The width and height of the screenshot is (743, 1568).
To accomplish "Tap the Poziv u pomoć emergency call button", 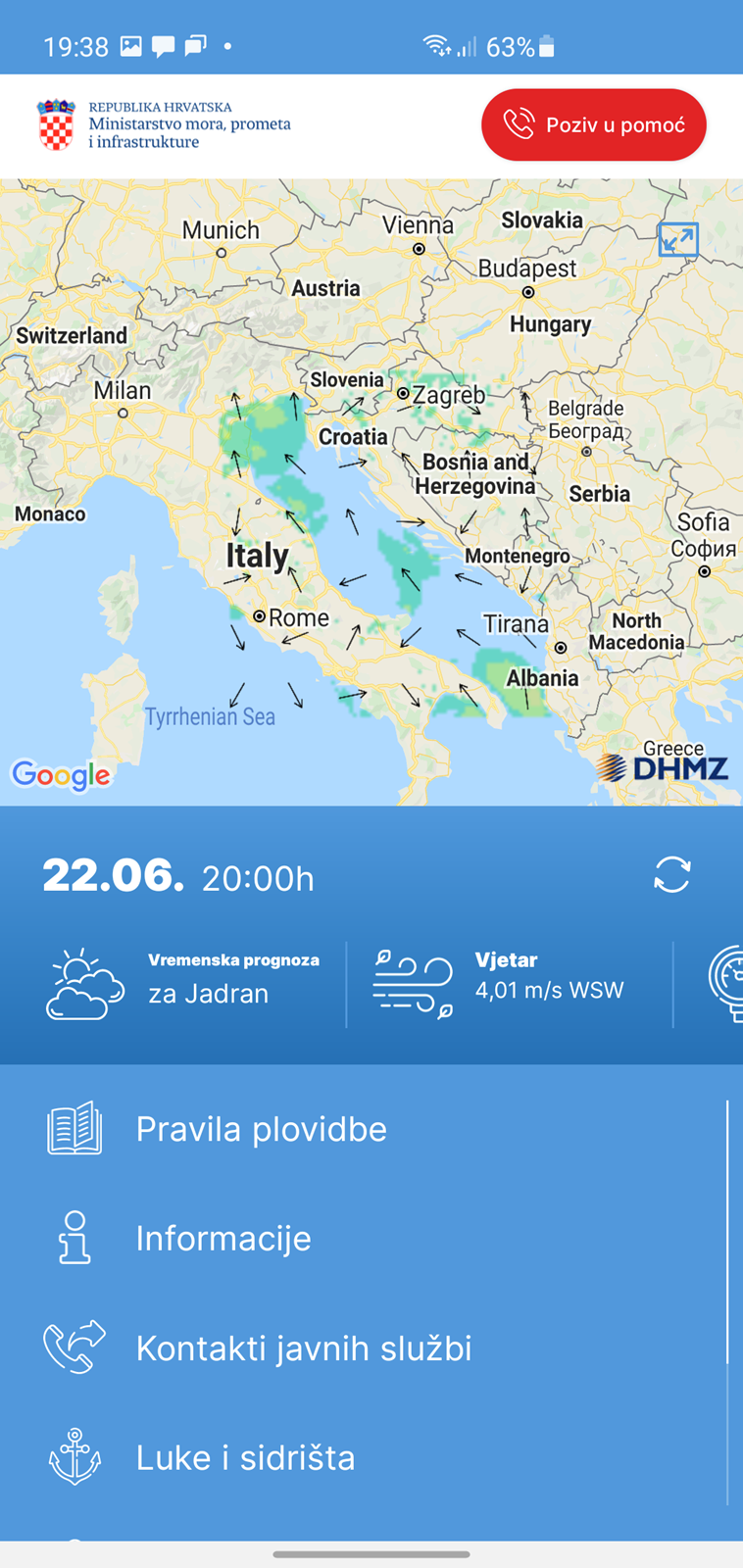I will (593, 125).
